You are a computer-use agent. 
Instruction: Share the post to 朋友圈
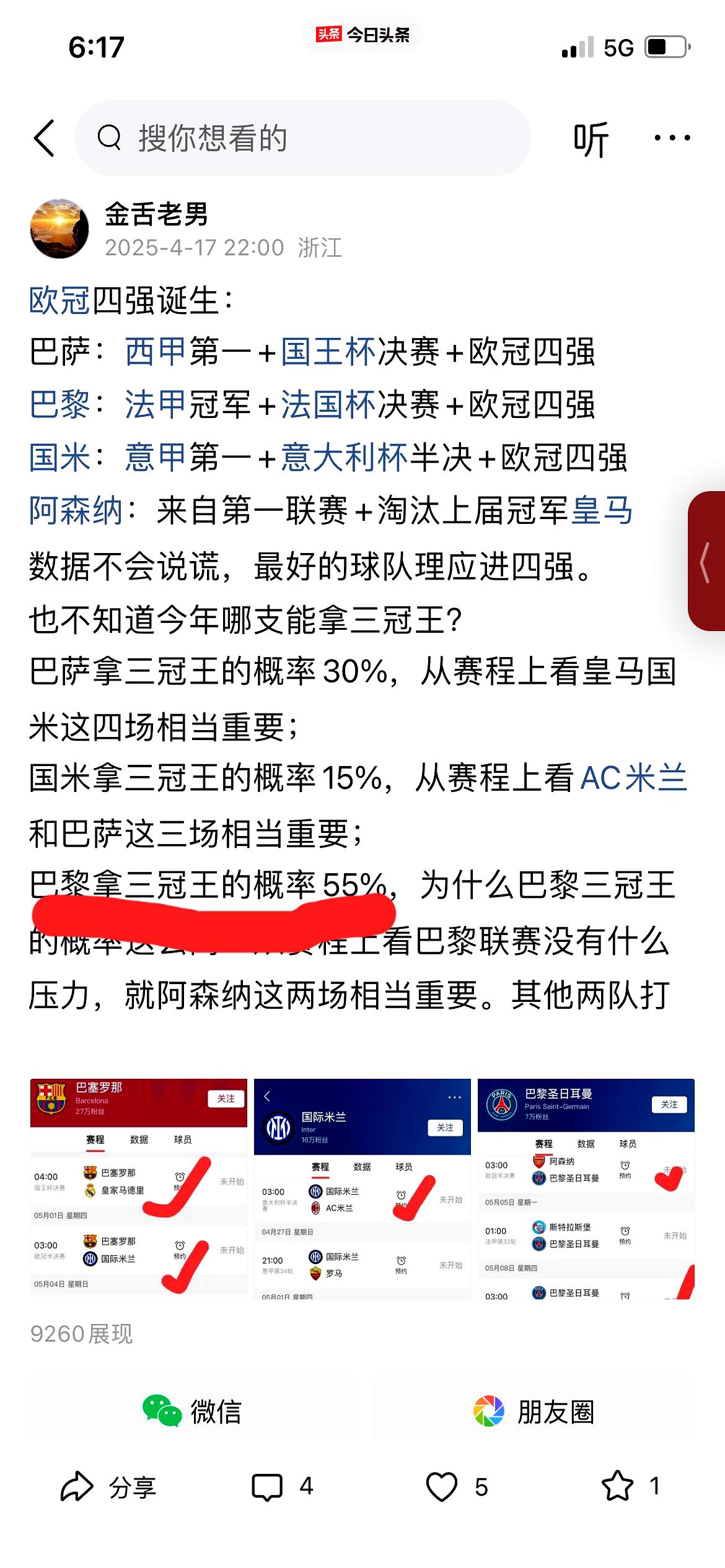click(x=533, y=1412)
